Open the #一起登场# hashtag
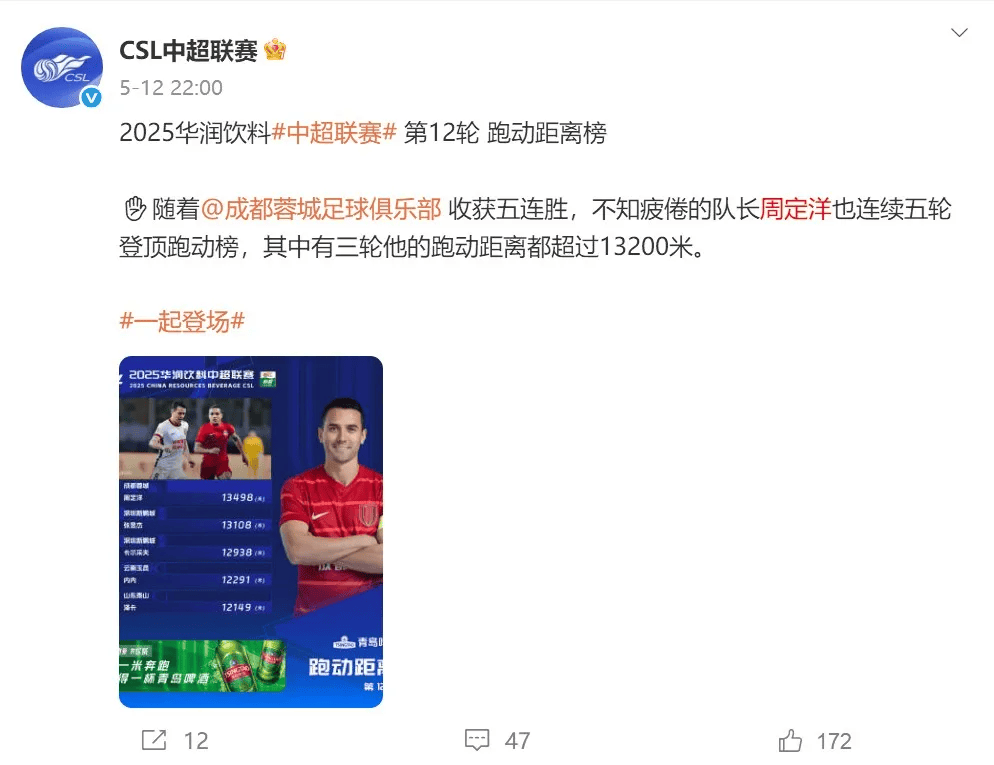This screenshot has width=994, height=765. 182,322
